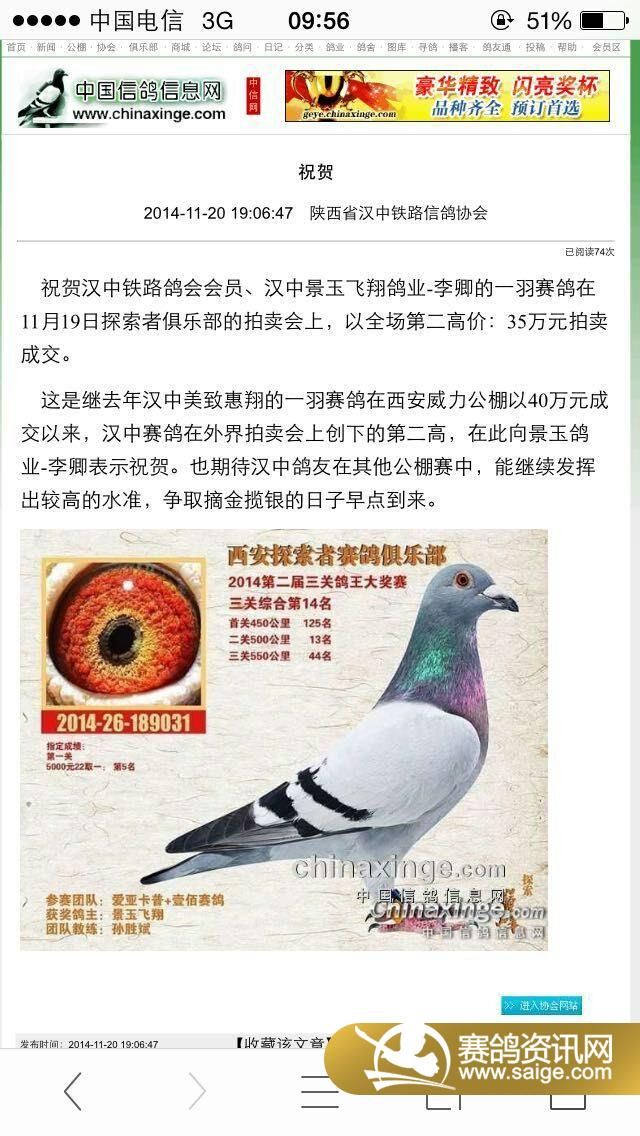640x1136 pixels.
Task: Open the 图库 nav link
Action: [396, 47]
